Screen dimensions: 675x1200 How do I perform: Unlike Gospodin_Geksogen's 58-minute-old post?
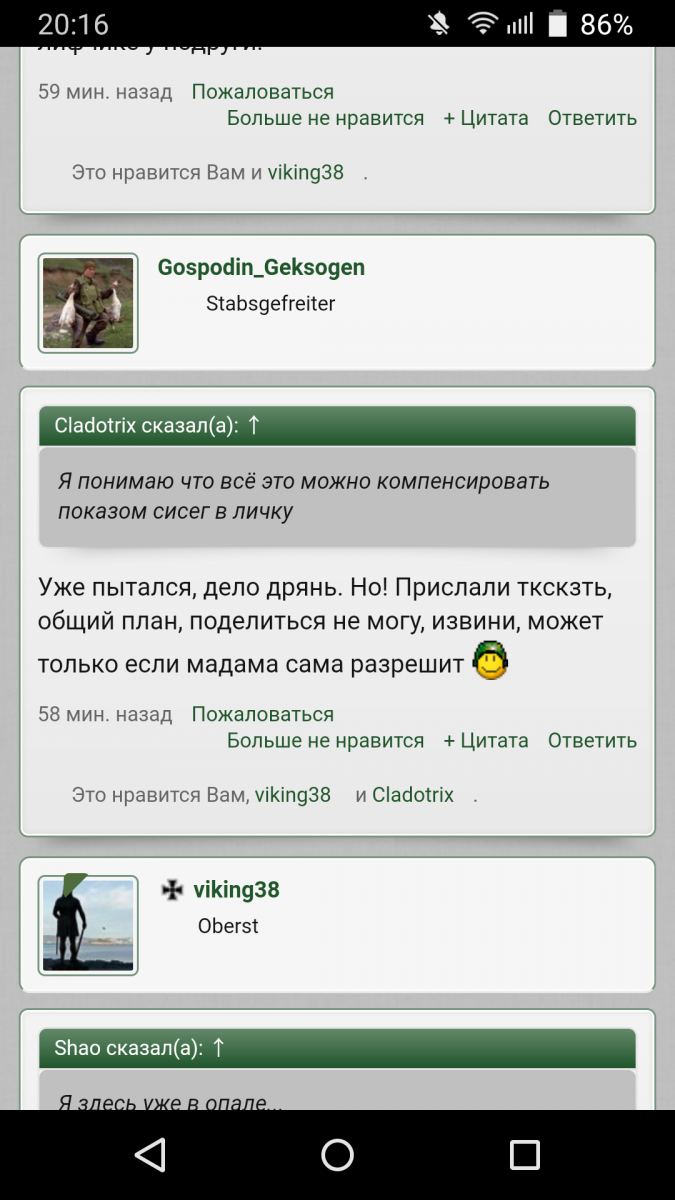point(325,741)
